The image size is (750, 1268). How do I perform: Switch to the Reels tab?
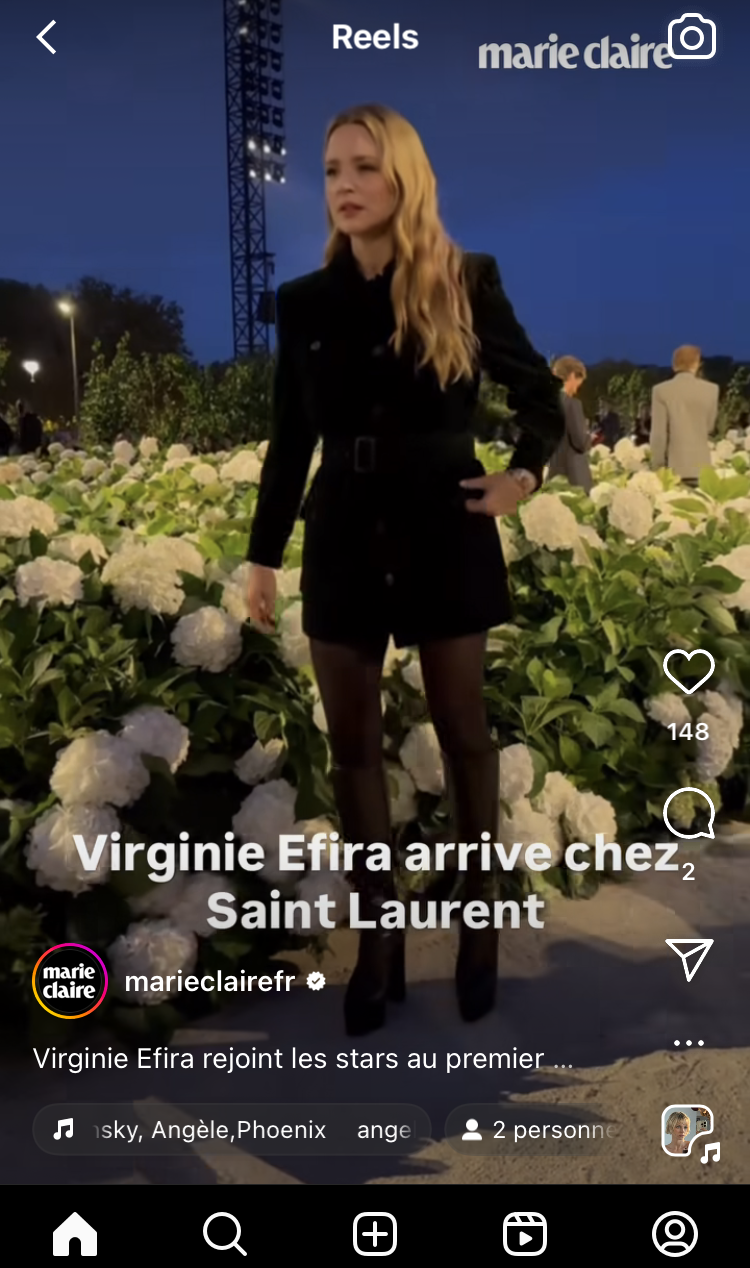point(525,1234)
